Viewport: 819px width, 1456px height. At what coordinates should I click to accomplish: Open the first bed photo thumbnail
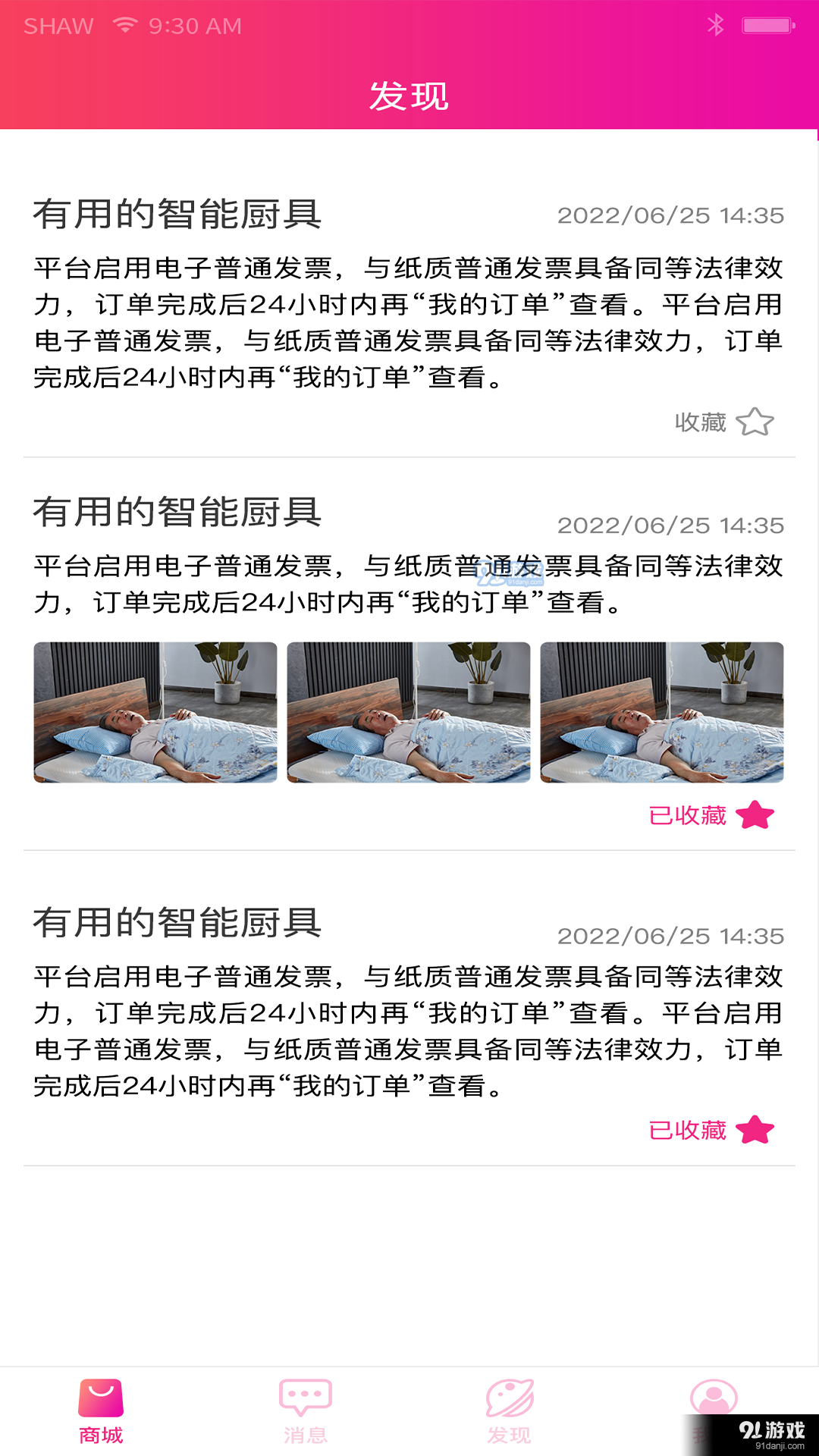click(x=155, y=711)
